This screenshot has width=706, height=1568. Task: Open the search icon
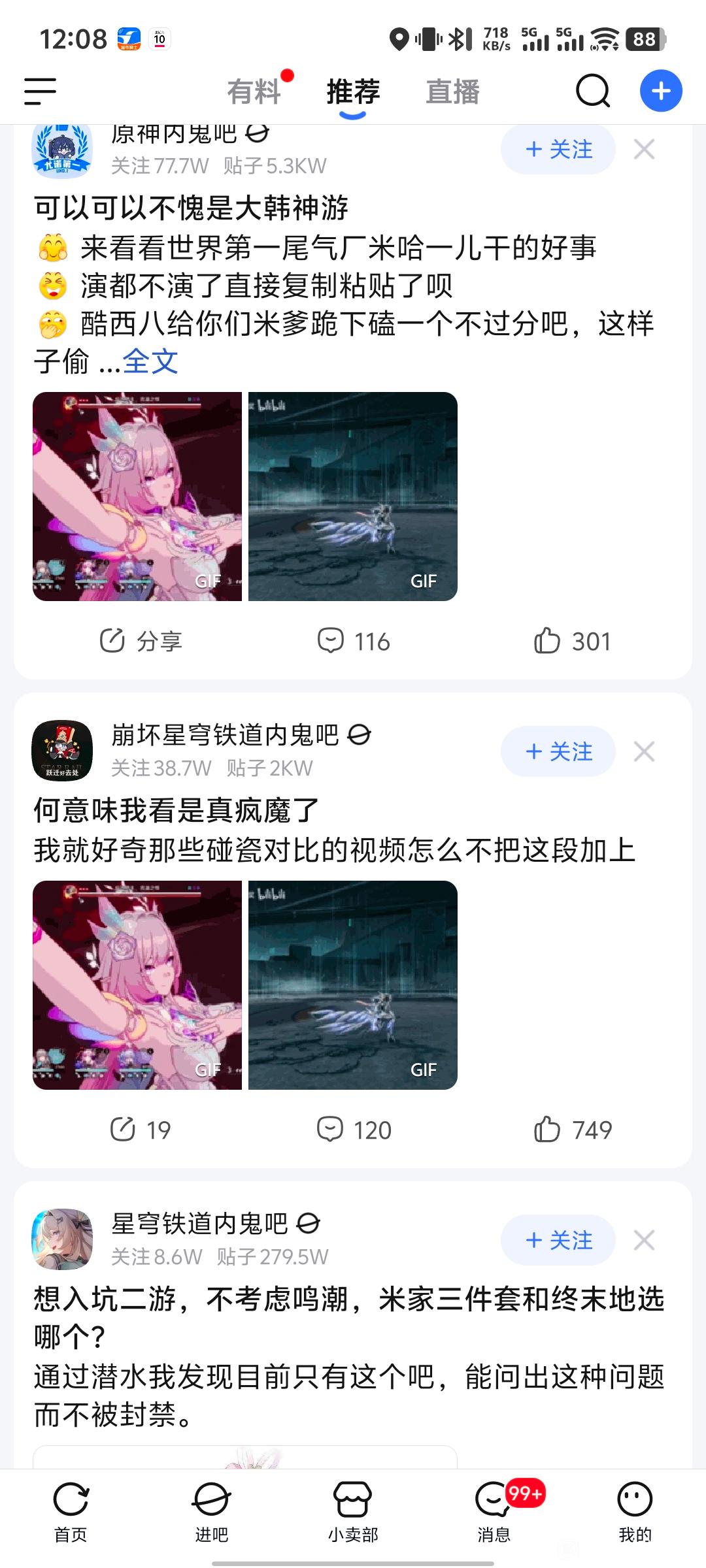592,91
